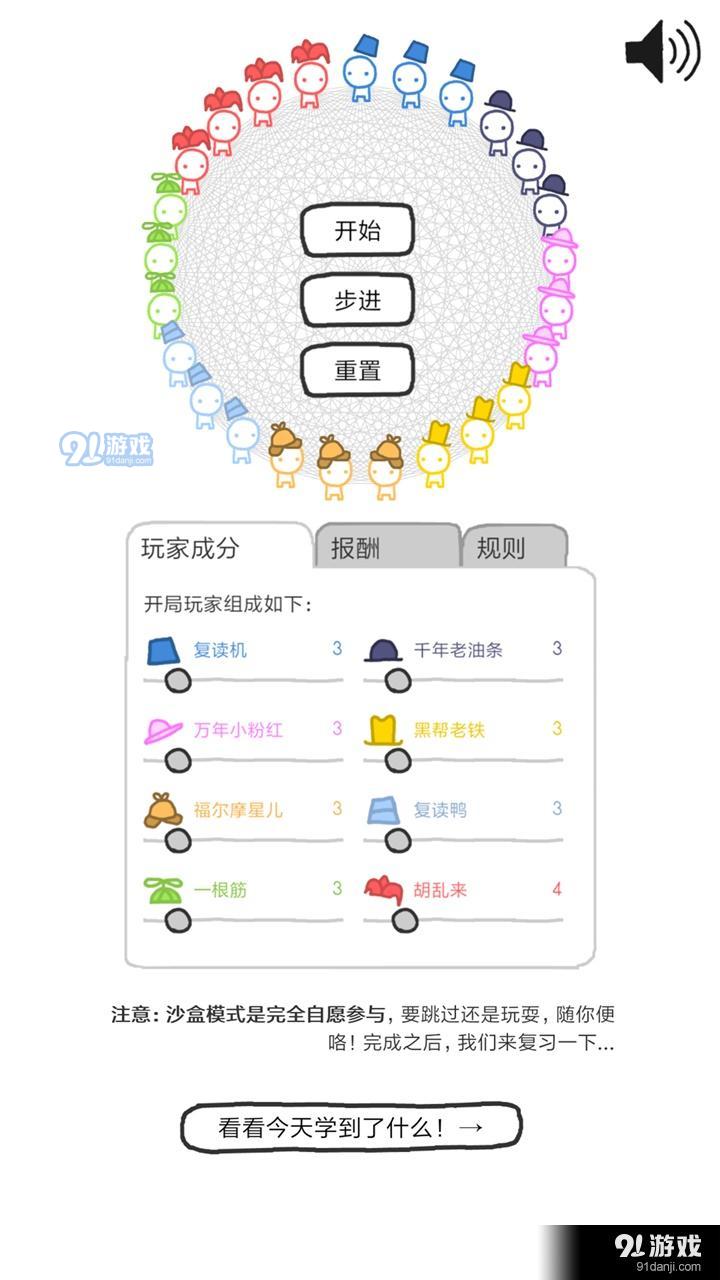Reset the sandbox with the 重置 button

pos(357,370)
